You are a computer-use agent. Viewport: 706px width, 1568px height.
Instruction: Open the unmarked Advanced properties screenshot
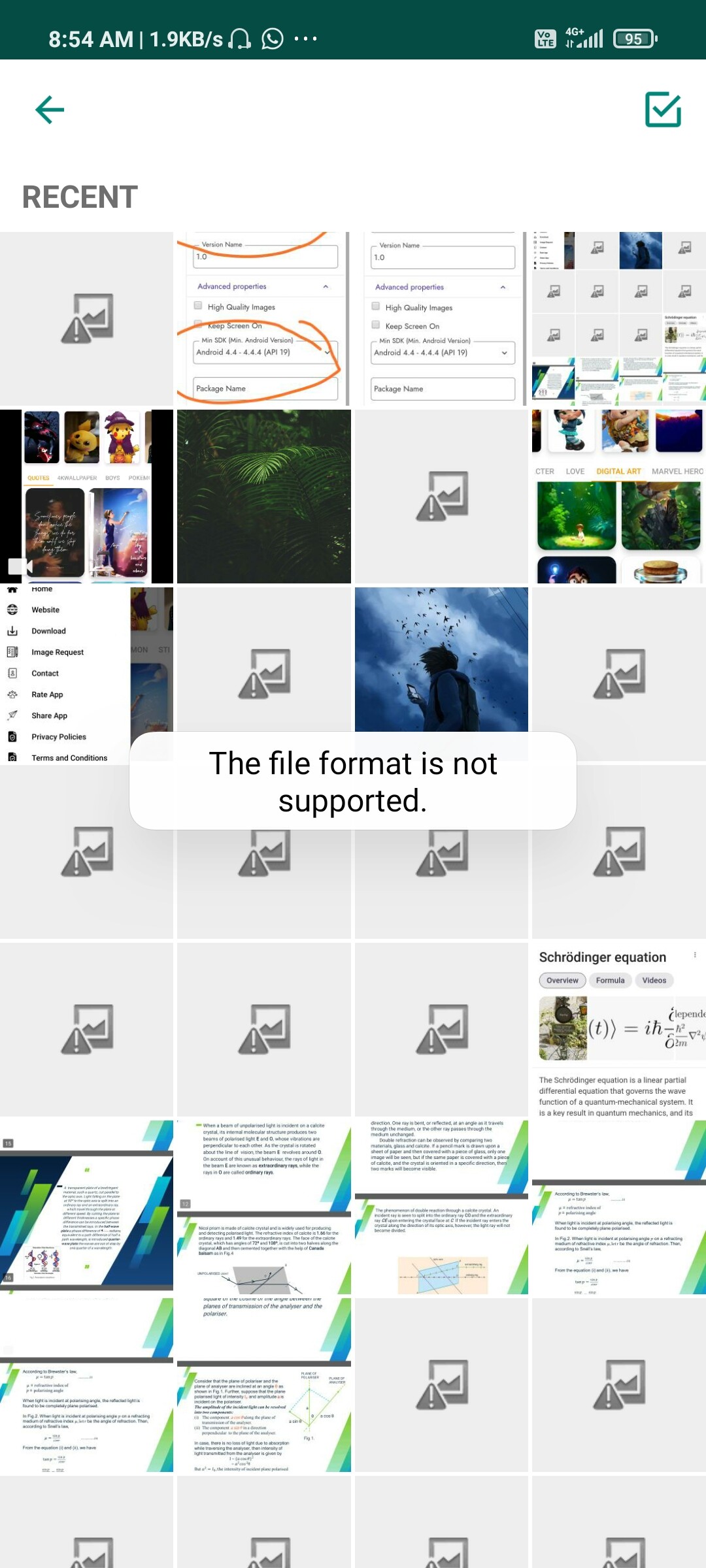click(441, 319)
